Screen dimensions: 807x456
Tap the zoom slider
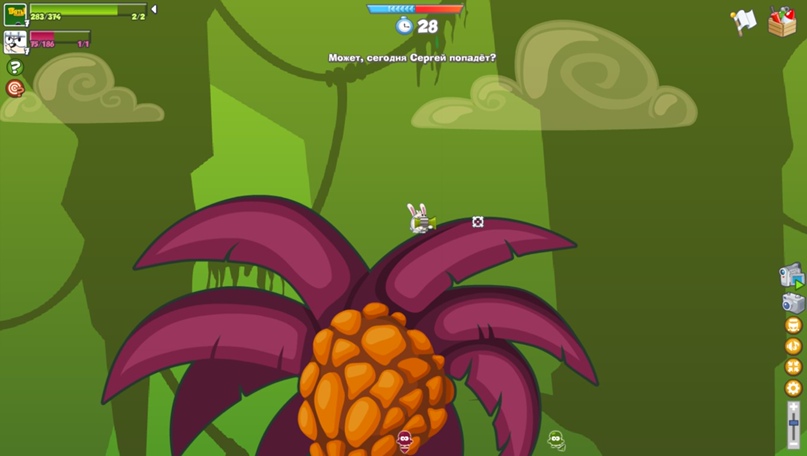[x=794, y=425]
